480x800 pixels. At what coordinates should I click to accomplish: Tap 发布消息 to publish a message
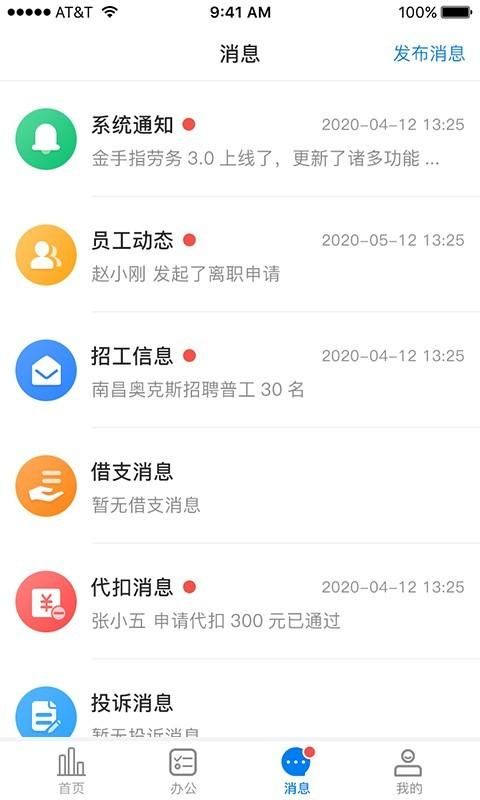tap(429, 53)
